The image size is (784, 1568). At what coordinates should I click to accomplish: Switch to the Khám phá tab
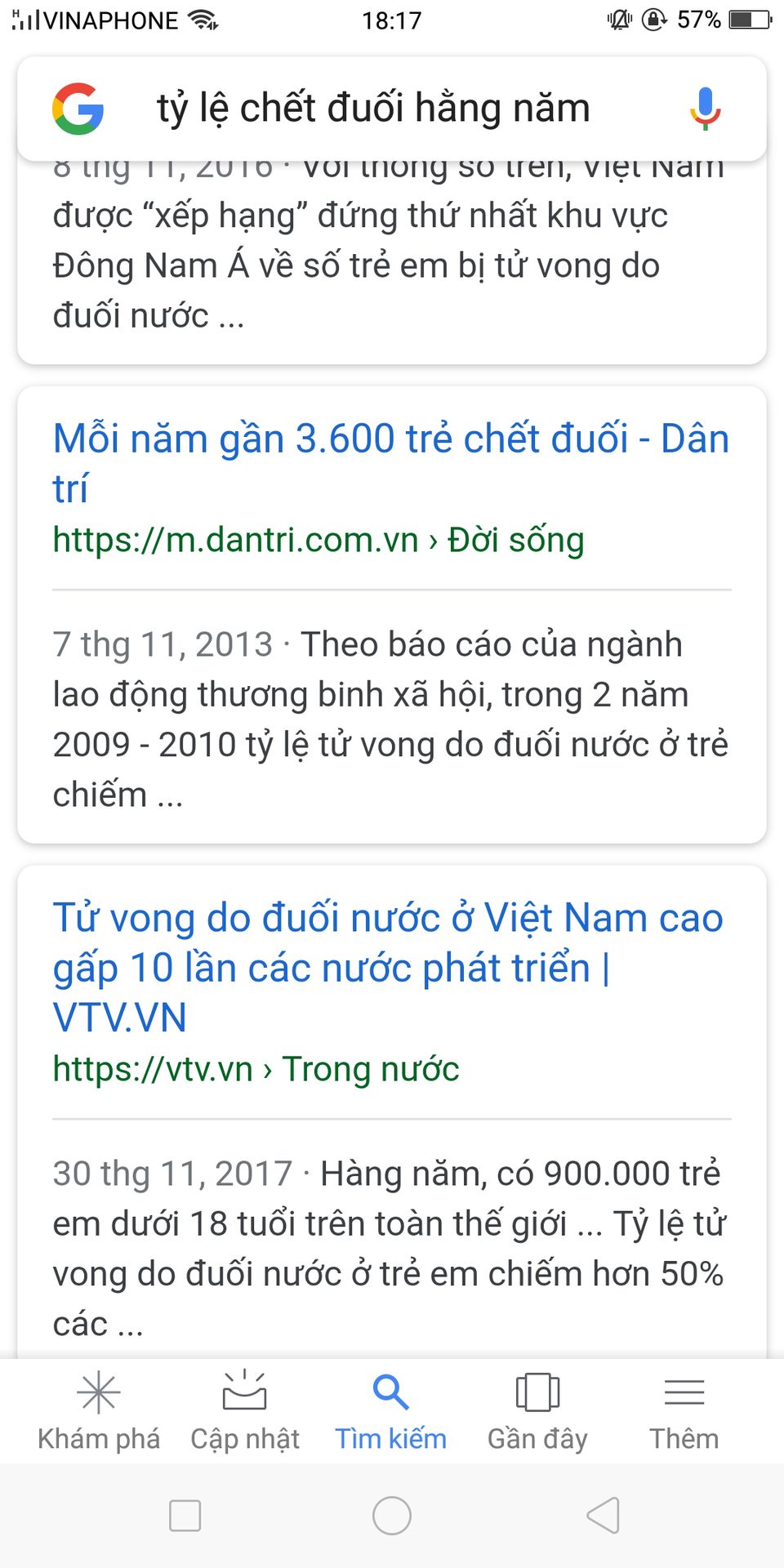[x=99, y=1410]
